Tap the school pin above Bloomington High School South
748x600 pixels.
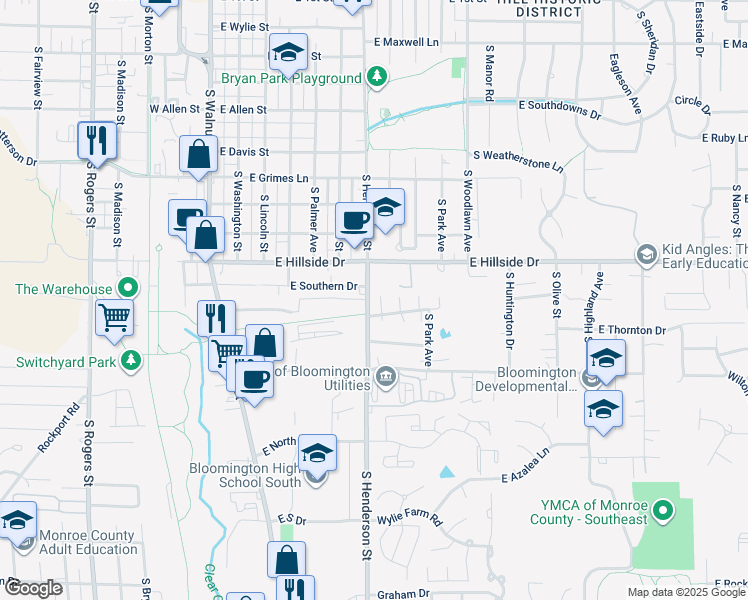click(317, 454)
